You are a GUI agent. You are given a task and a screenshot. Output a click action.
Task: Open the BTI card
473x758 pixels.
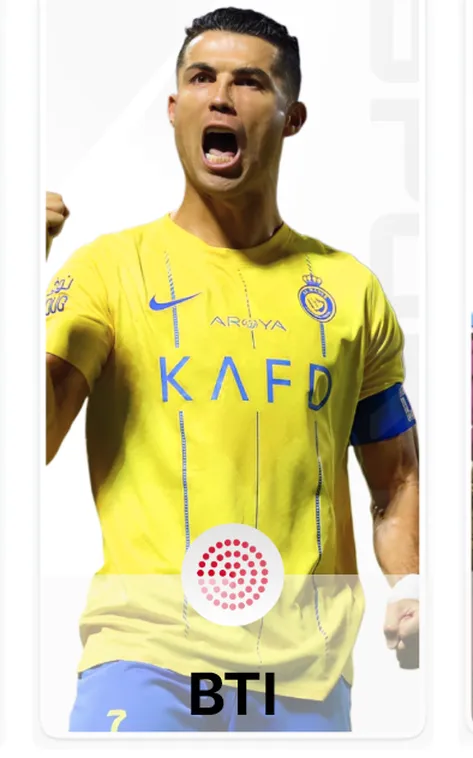(x=233, y=367)
